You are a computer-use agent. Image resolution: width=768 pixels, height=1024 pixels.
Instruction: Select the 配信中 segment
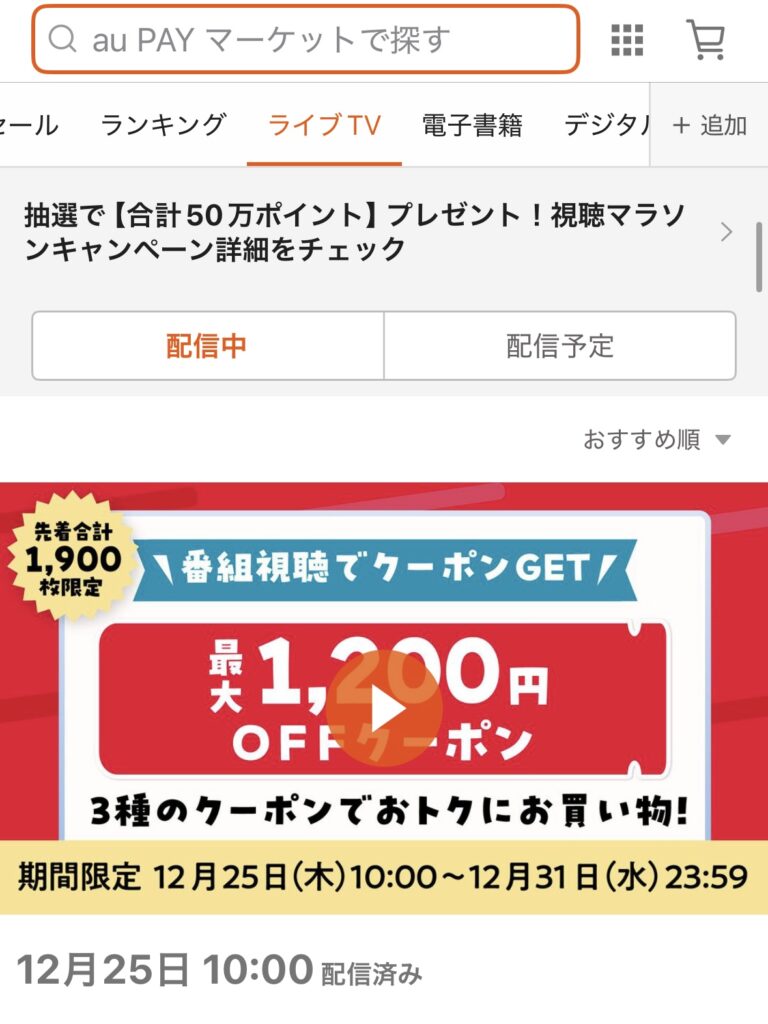tap(207, 346)
